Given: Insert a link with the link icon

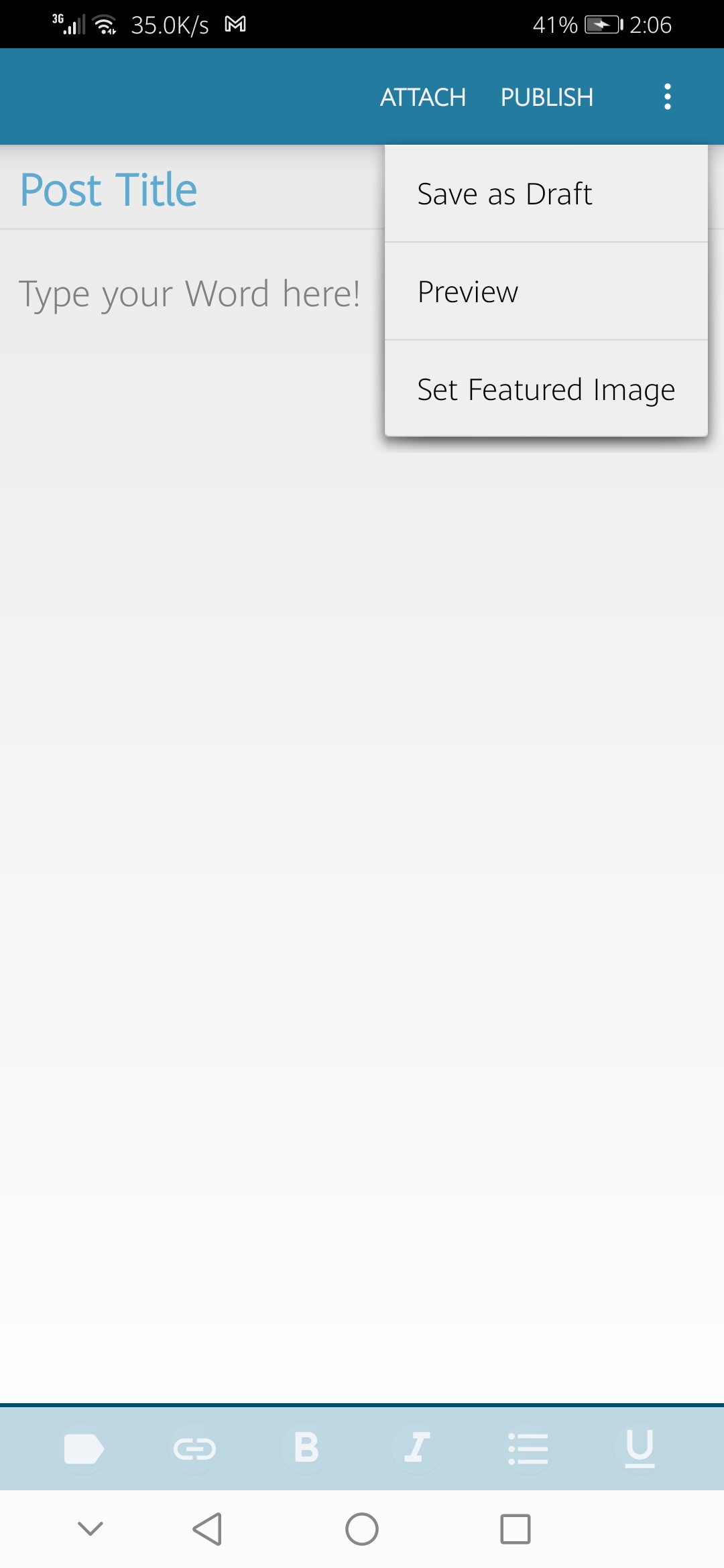Looking at the screenshot, I should click(194, 1449).
